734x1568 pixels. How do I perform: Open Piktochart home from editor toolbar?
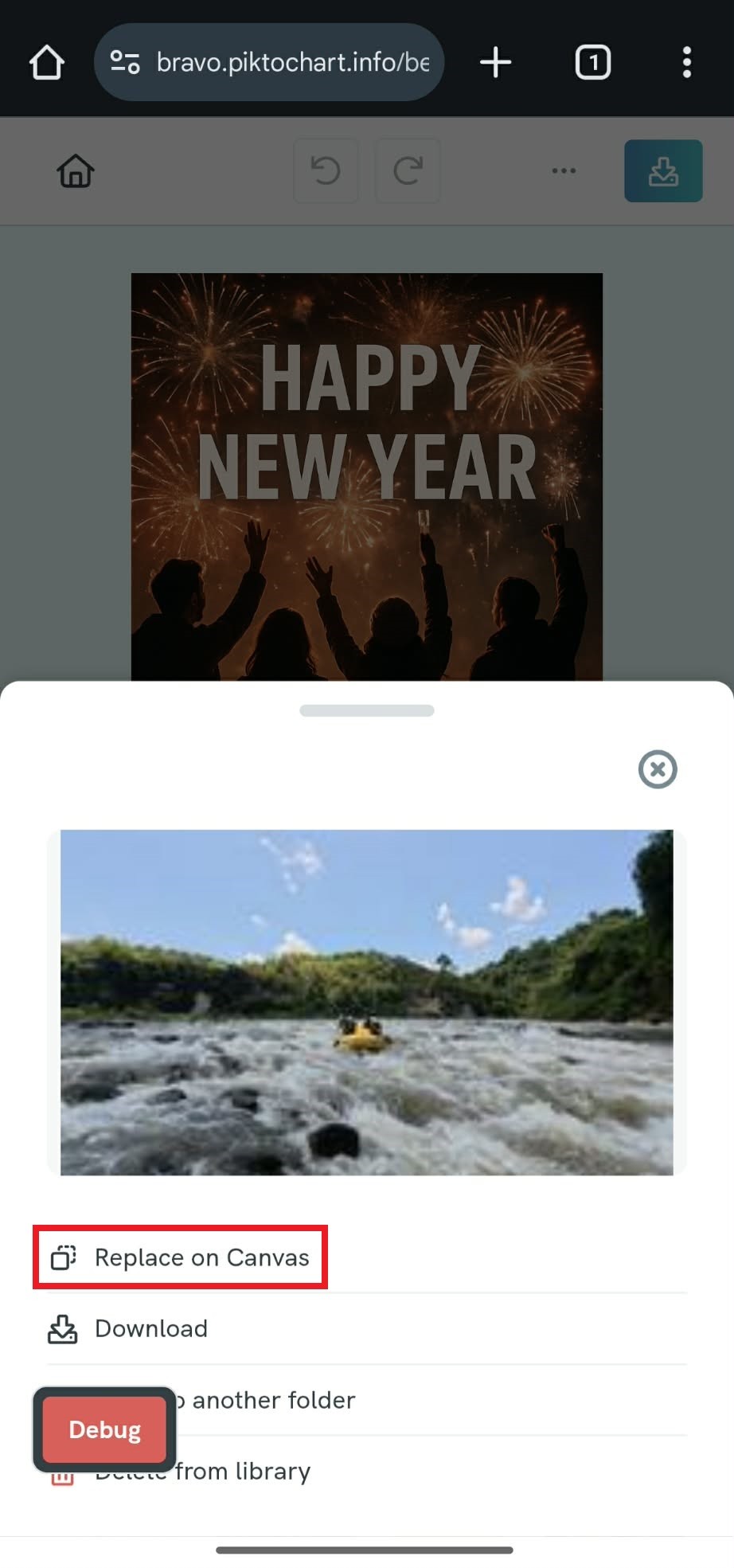tap(76, 171)
